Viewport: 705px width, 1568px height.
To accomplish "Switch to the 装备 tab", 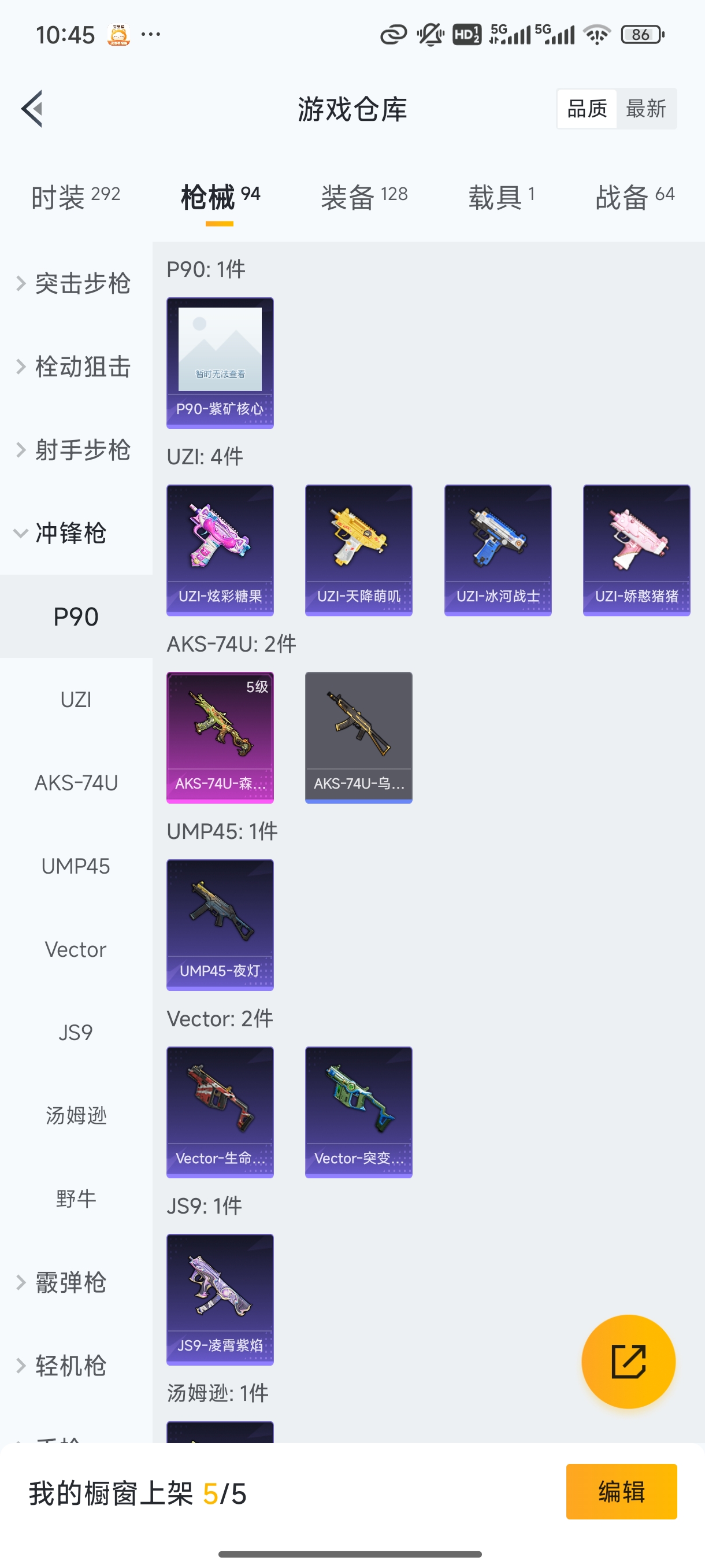I will [363, 197].
